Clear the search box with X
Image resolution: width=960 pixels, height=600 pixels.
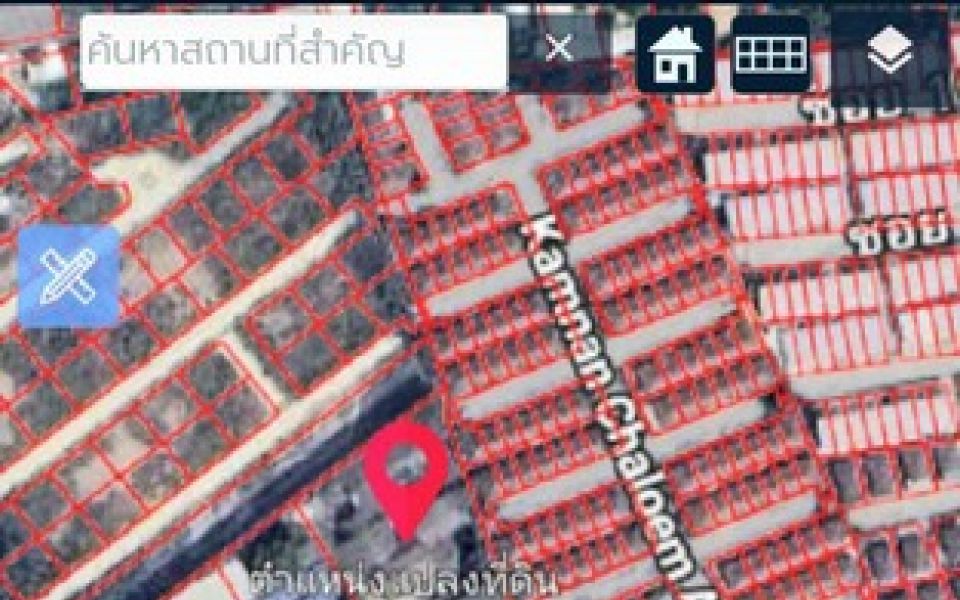click(x=559, y=49)
